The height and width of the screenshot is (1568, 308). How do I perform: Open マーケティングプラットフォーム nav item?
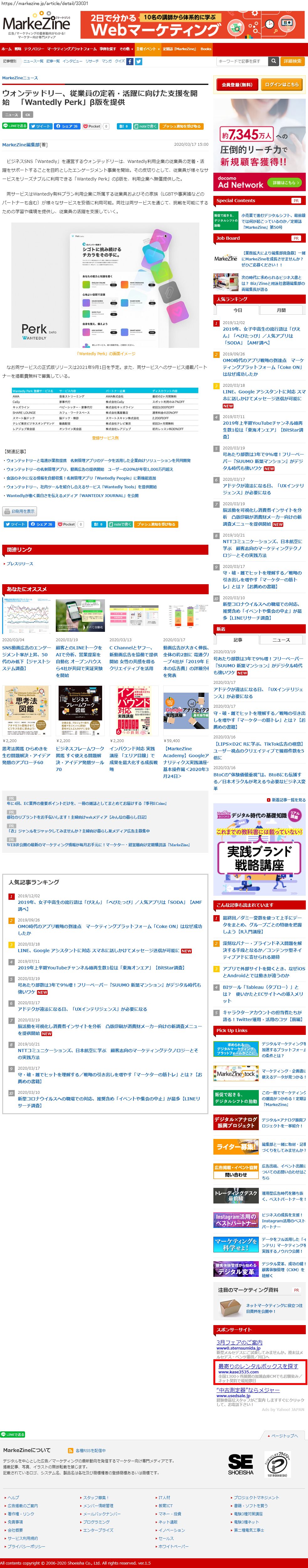71,49
